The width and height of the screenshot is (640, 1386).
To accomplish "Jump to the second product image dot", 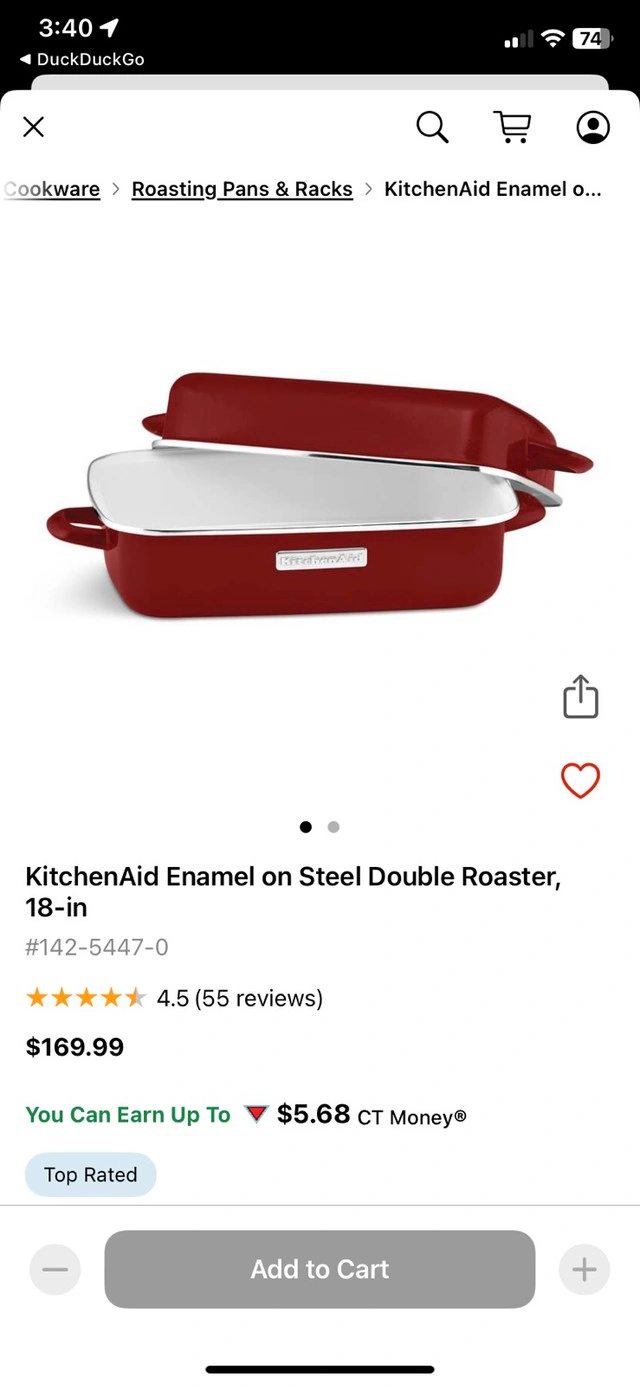I will tap(334, 827).
